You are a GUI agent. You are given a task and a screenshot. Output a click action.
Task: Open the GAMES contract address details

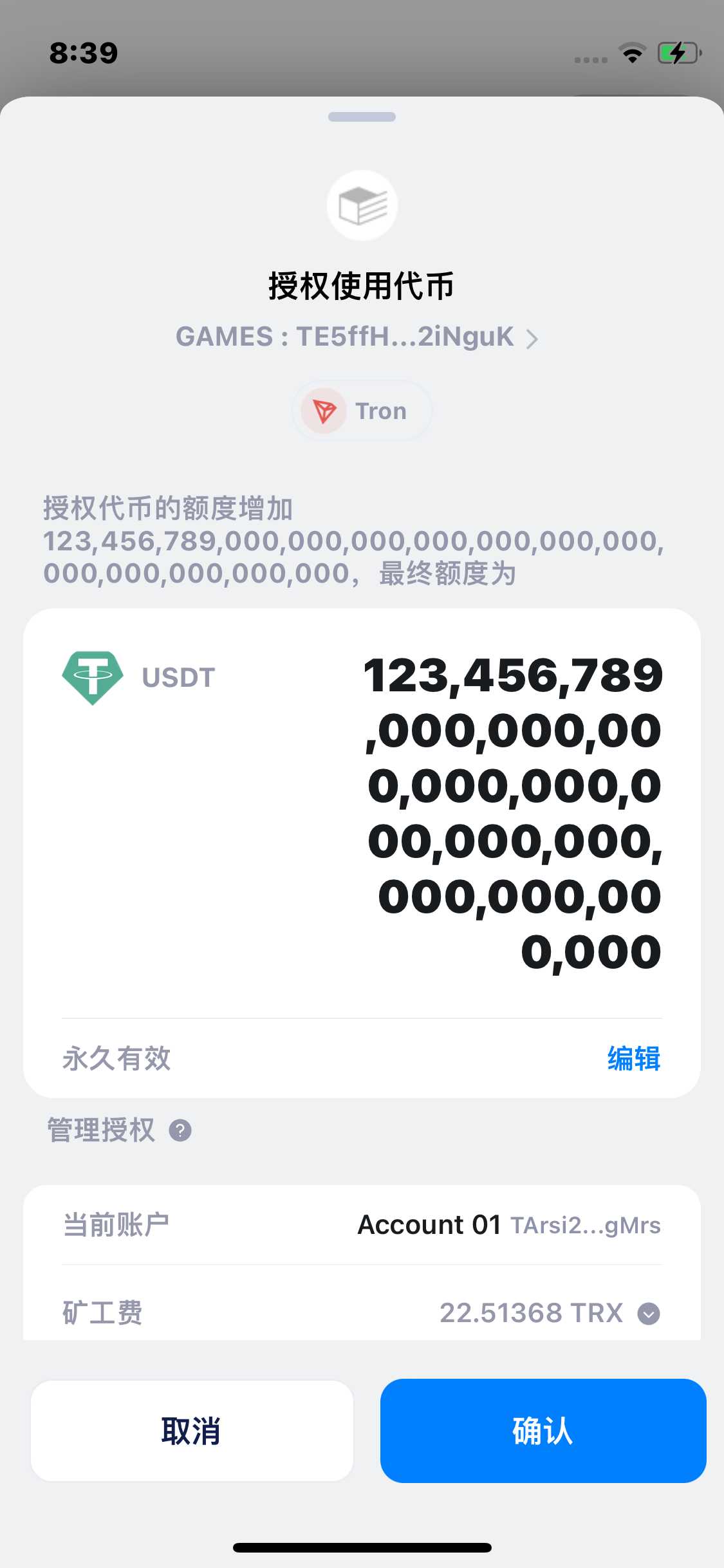click(x=358, y=337)
